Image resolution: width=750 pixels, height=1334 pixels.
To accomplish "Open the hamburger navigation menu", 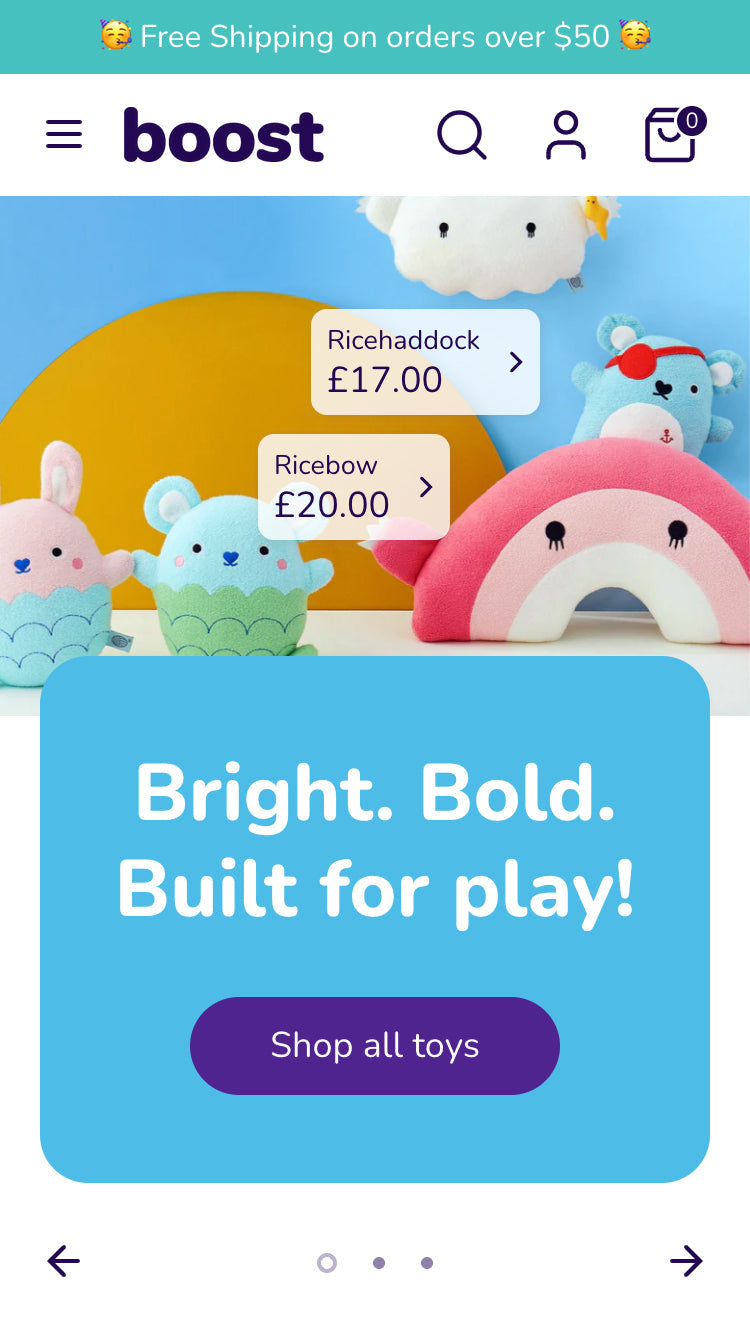I will coord(64,134).
